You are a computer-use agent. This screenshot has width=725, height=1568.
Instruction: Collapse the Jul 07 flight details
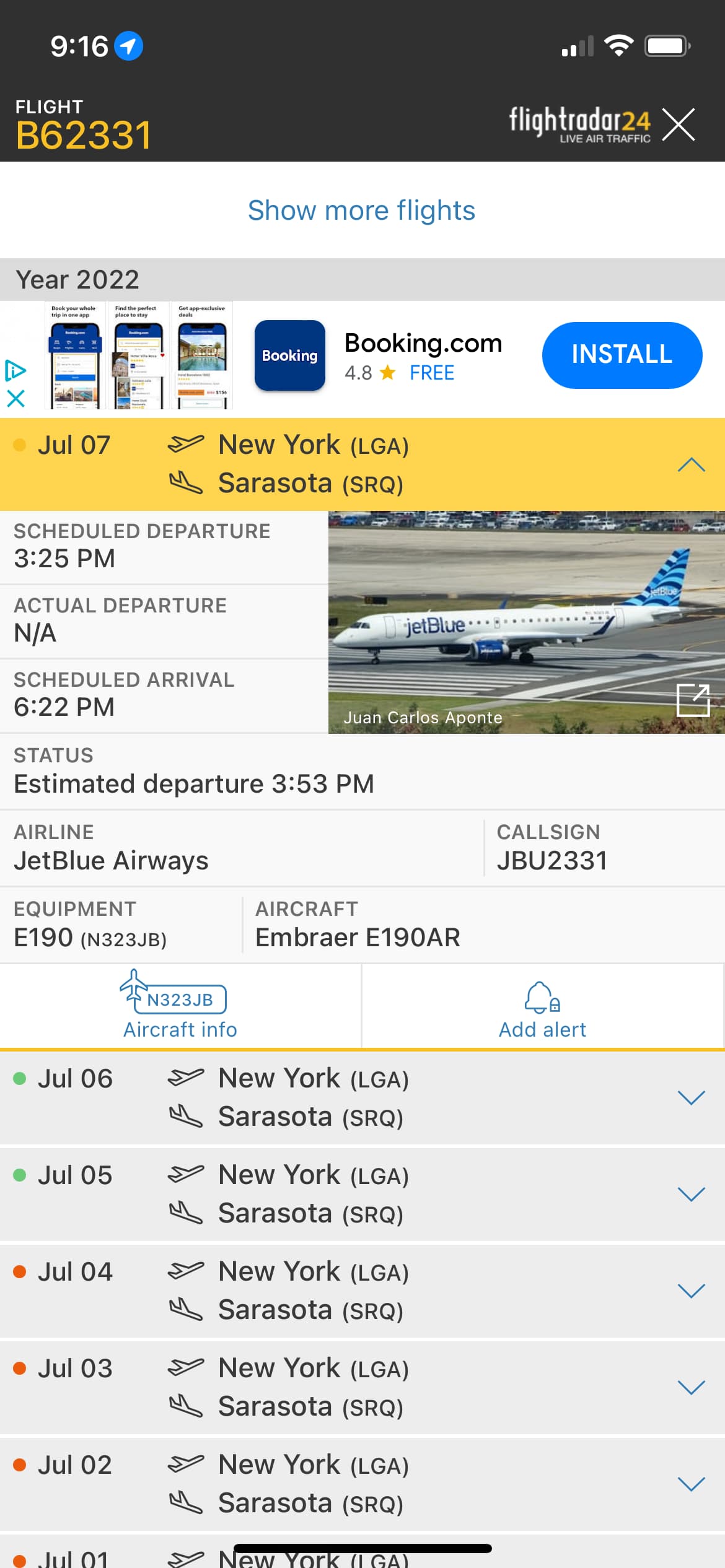691,464
